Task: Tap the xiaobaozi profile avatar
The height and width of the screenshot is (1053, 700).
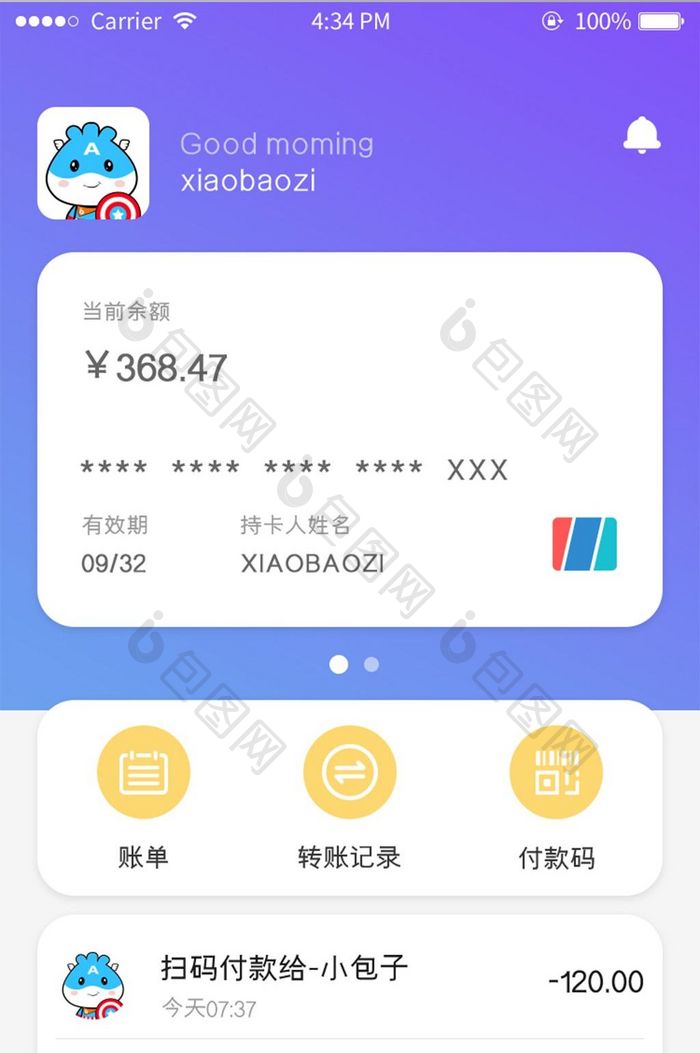Action: tap(93, 163)
